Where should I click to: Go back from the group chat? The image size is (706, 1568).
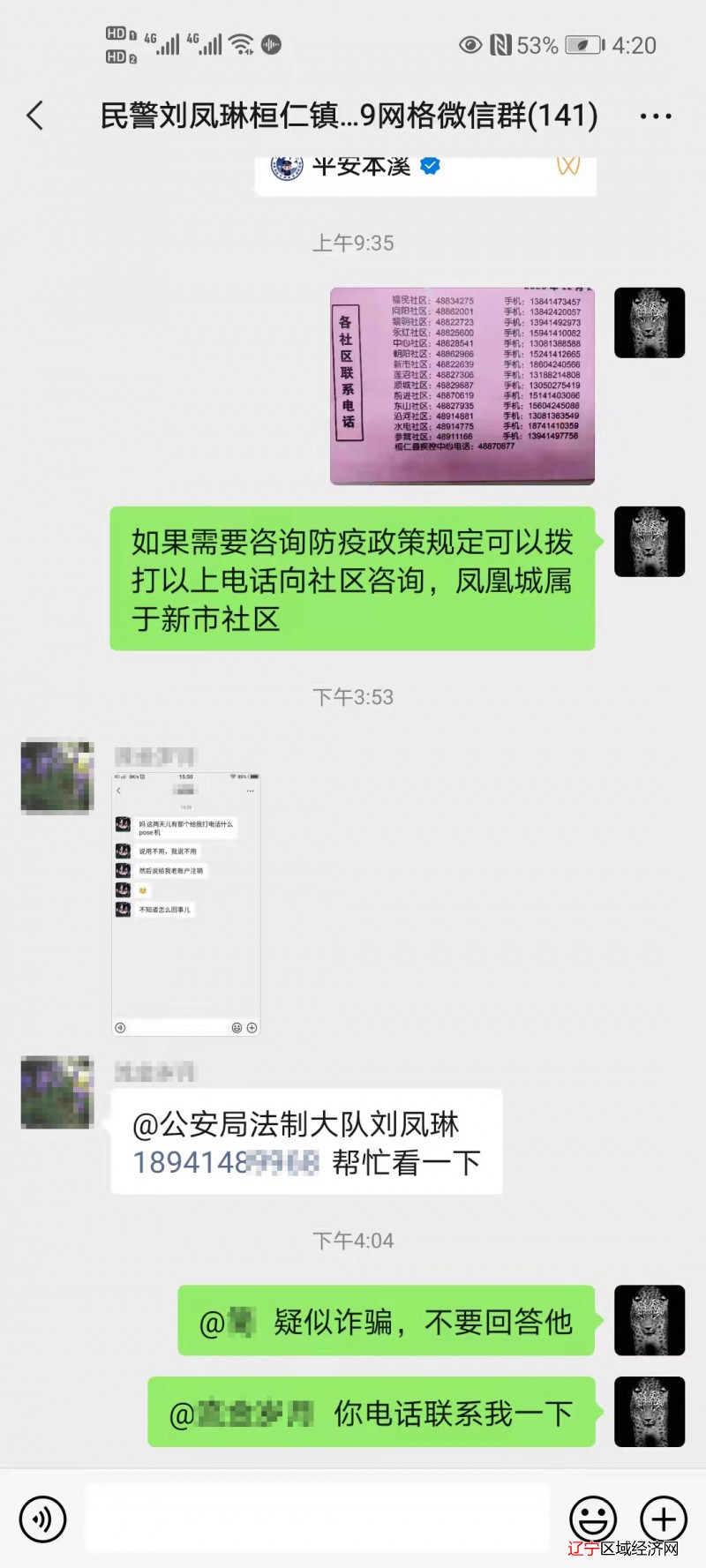(x=35, y=116)
